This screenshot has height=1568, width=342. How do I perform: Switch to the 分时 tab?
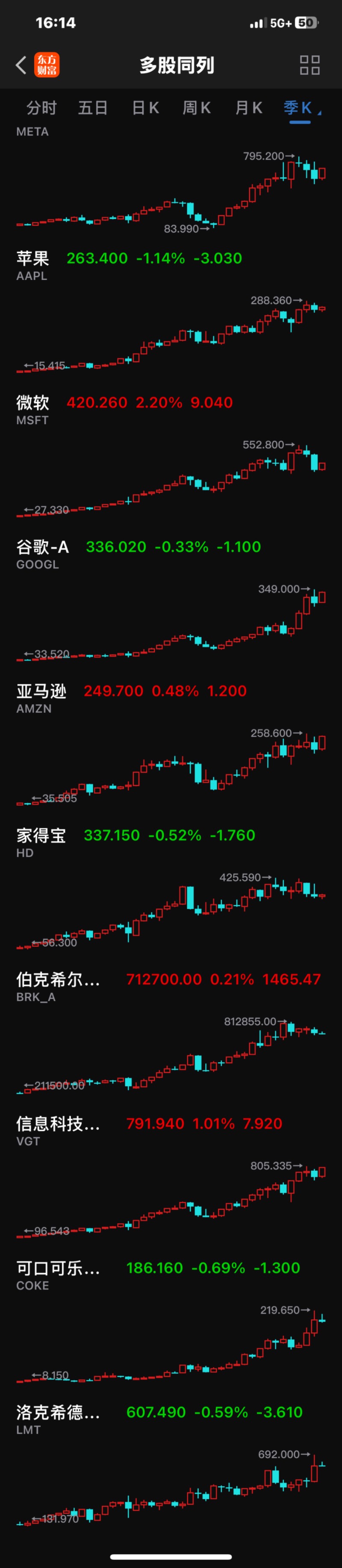click(x=41, y=108)
